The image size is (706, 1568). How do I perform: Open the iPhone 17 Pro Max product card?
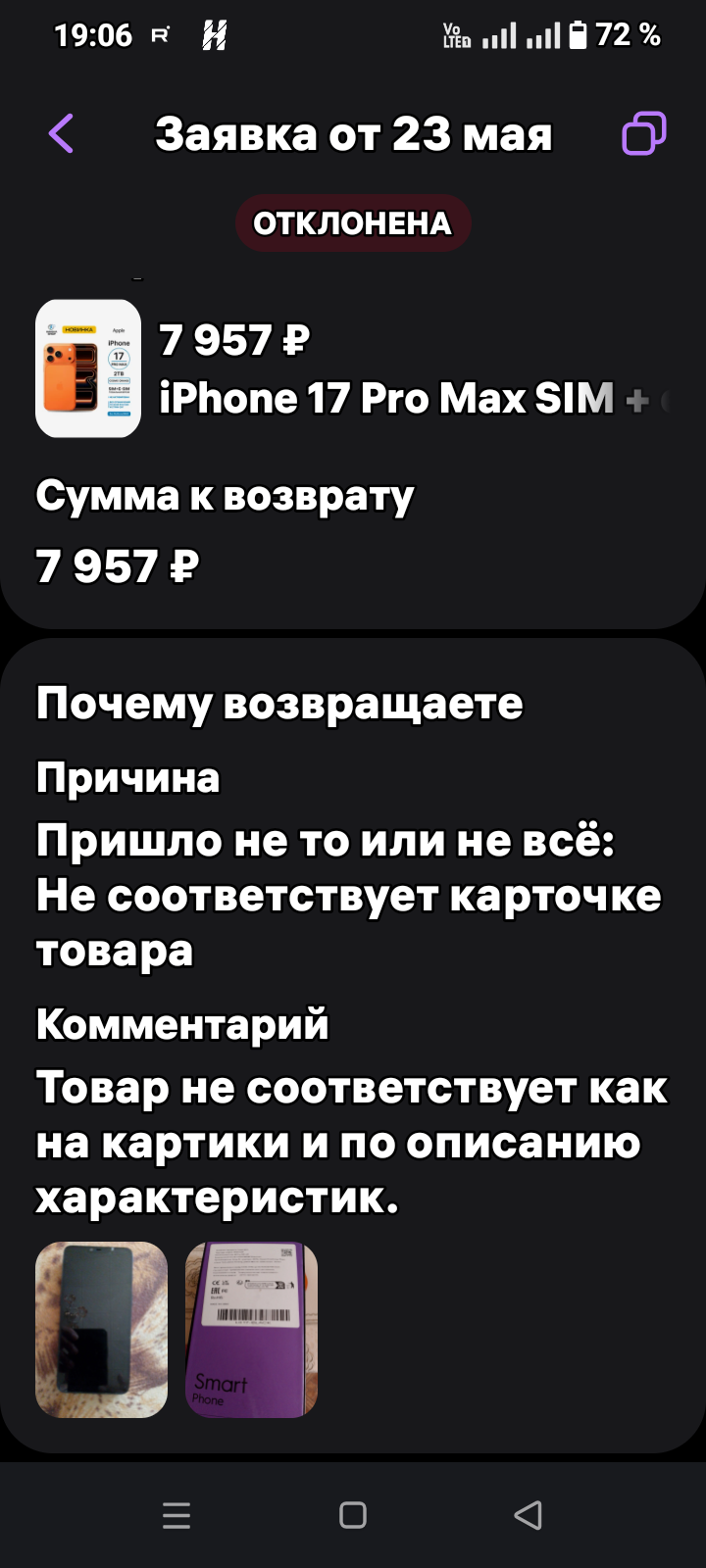click(x=353, y=368)
